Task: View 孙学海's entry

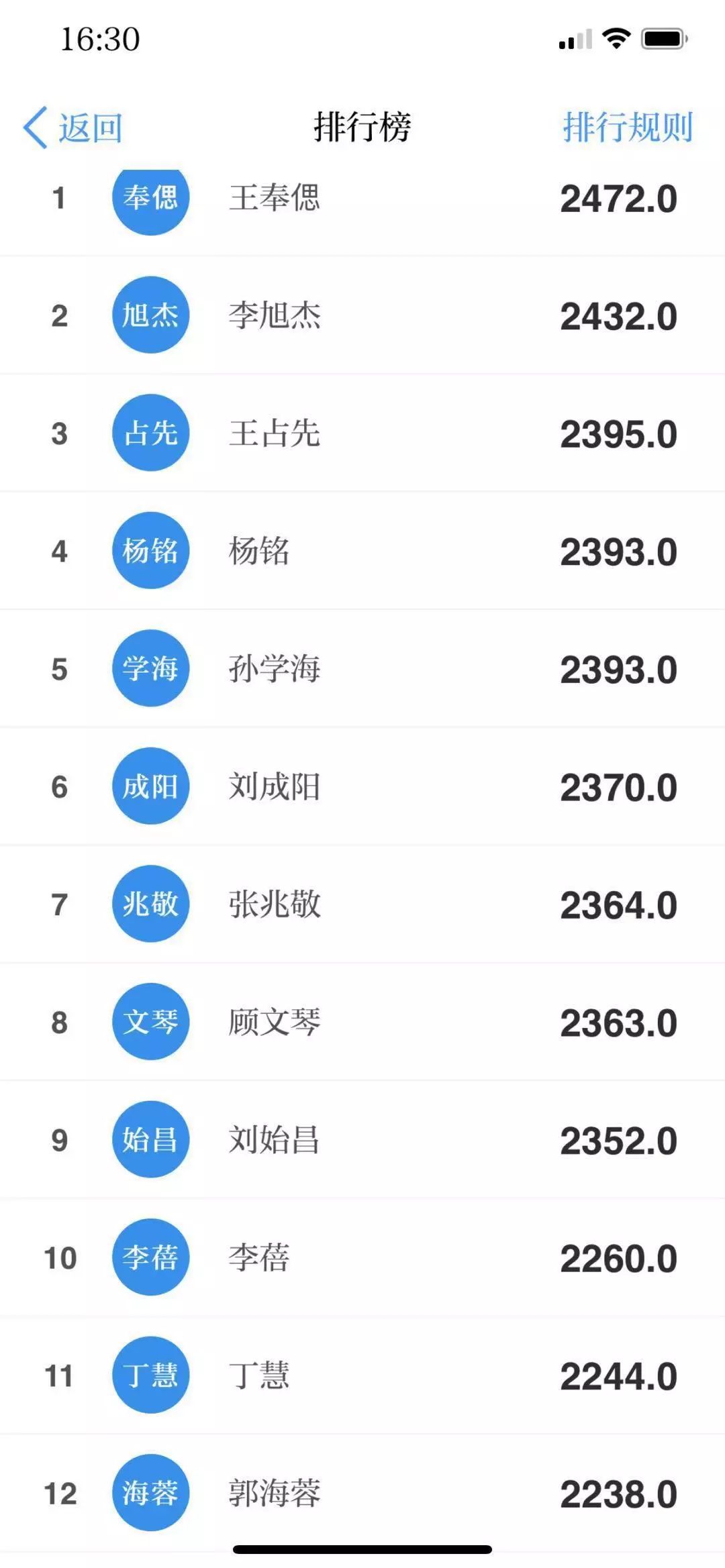Action: click(362, 668)
